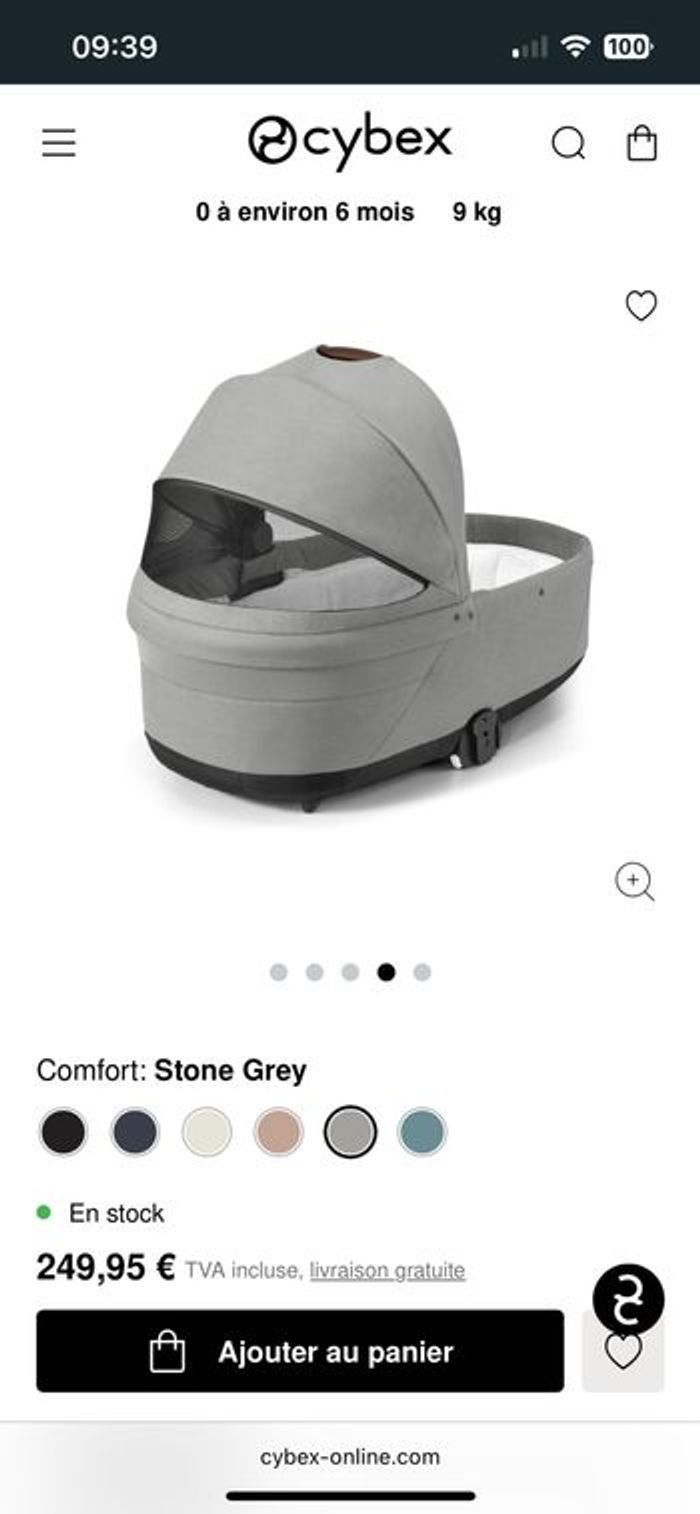The width and height of the screenshot is (700, 1514).
Task: Open the search icon
Action: coord(568,144)
